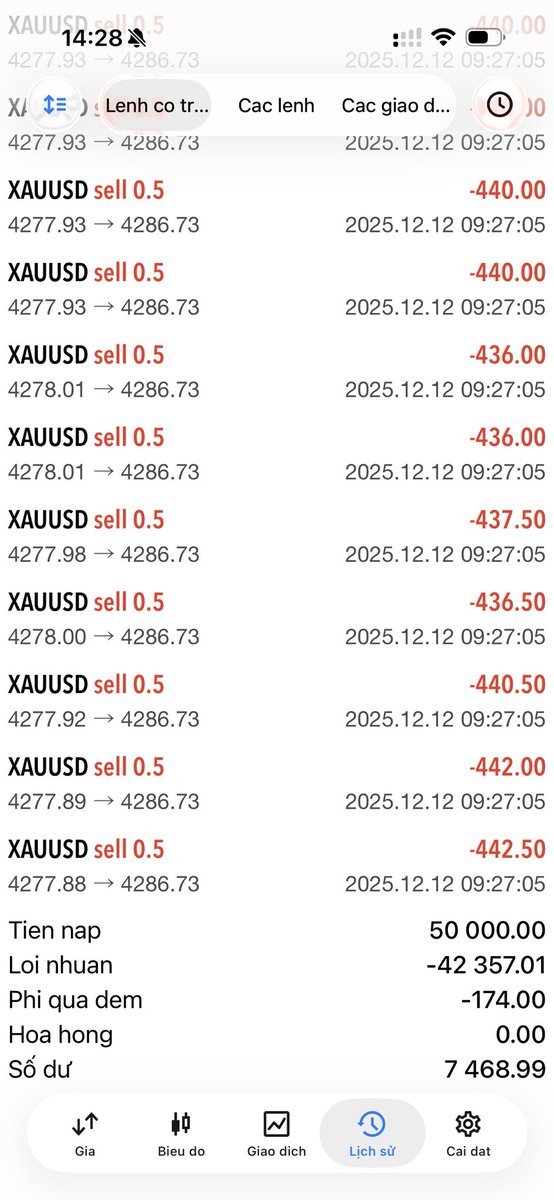Tap the Lịch sử tab
554x1200 pixels.
(x=371, y=1134)
